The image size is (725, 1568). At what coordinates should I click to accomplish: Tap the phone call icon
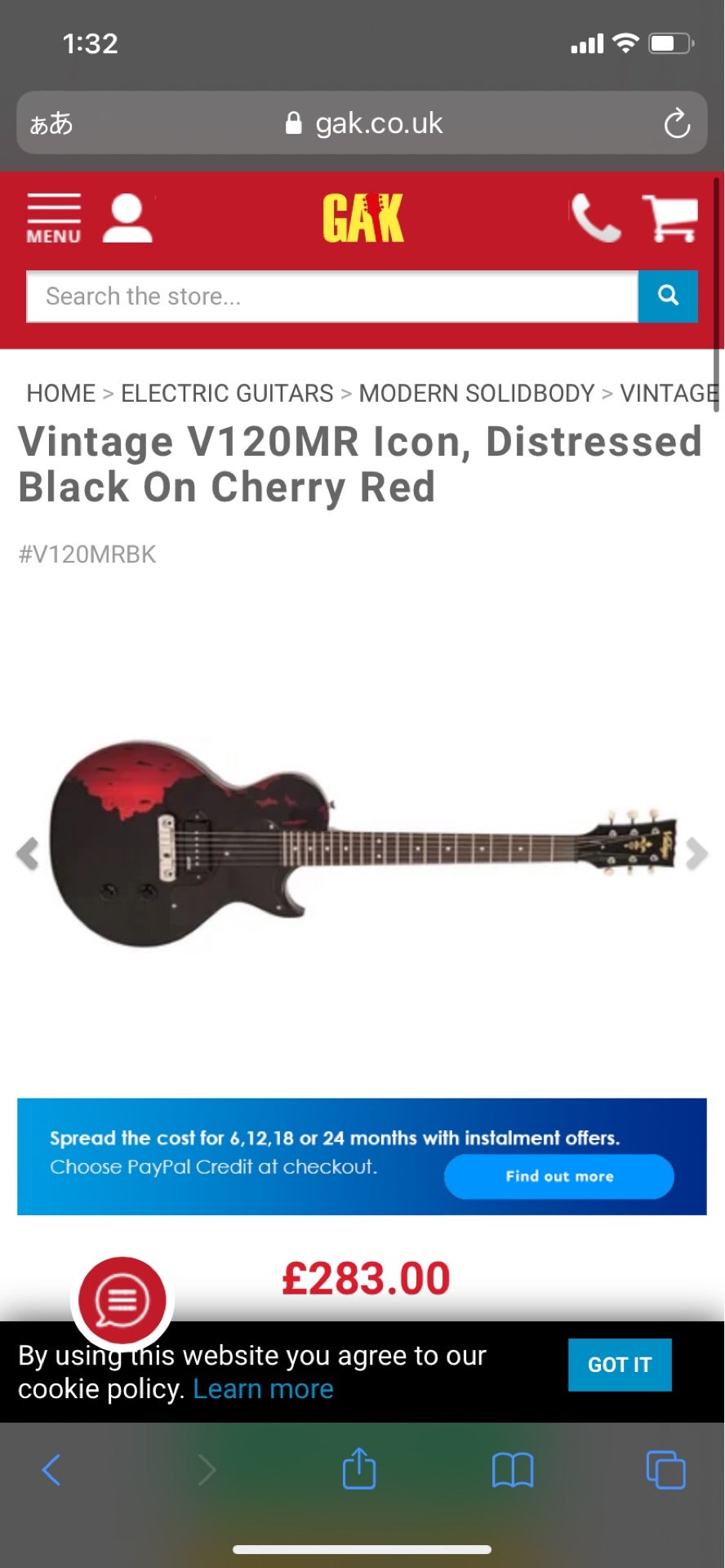(x=595, y=218)
